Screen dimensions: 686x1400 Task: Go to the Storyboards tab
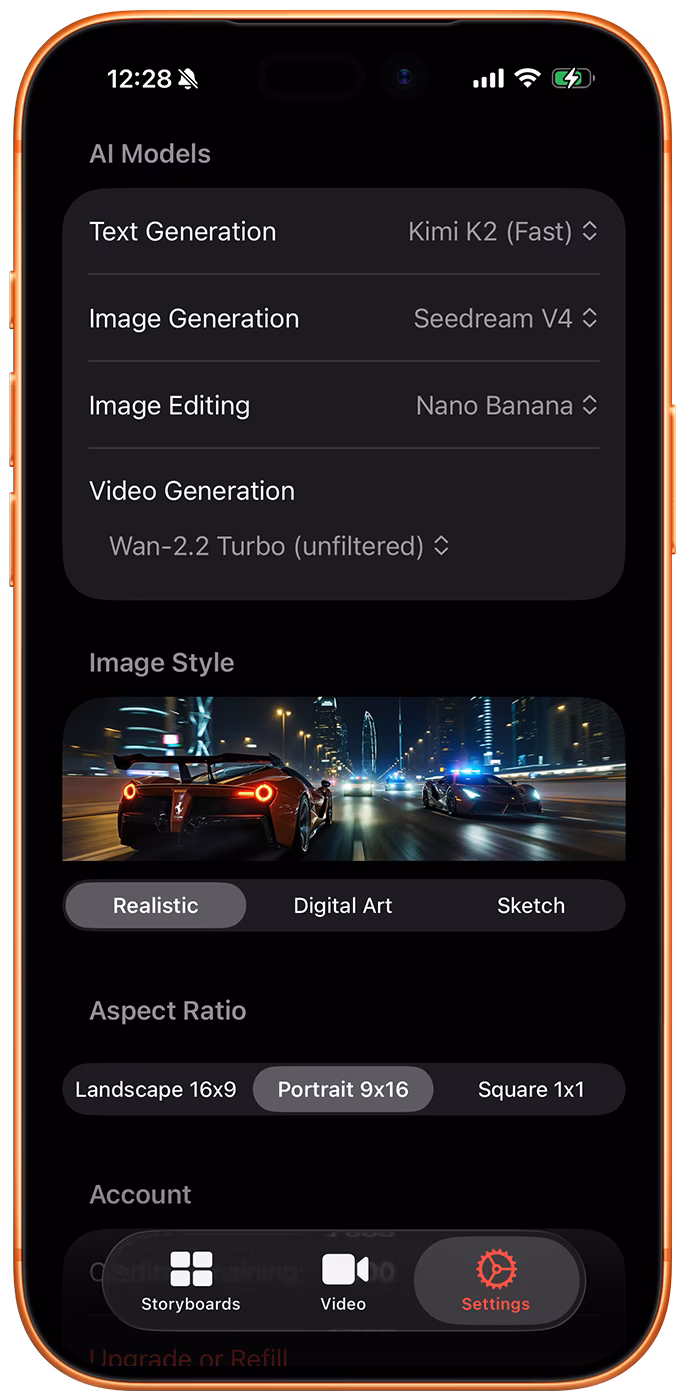click(x=191, y=1282)
